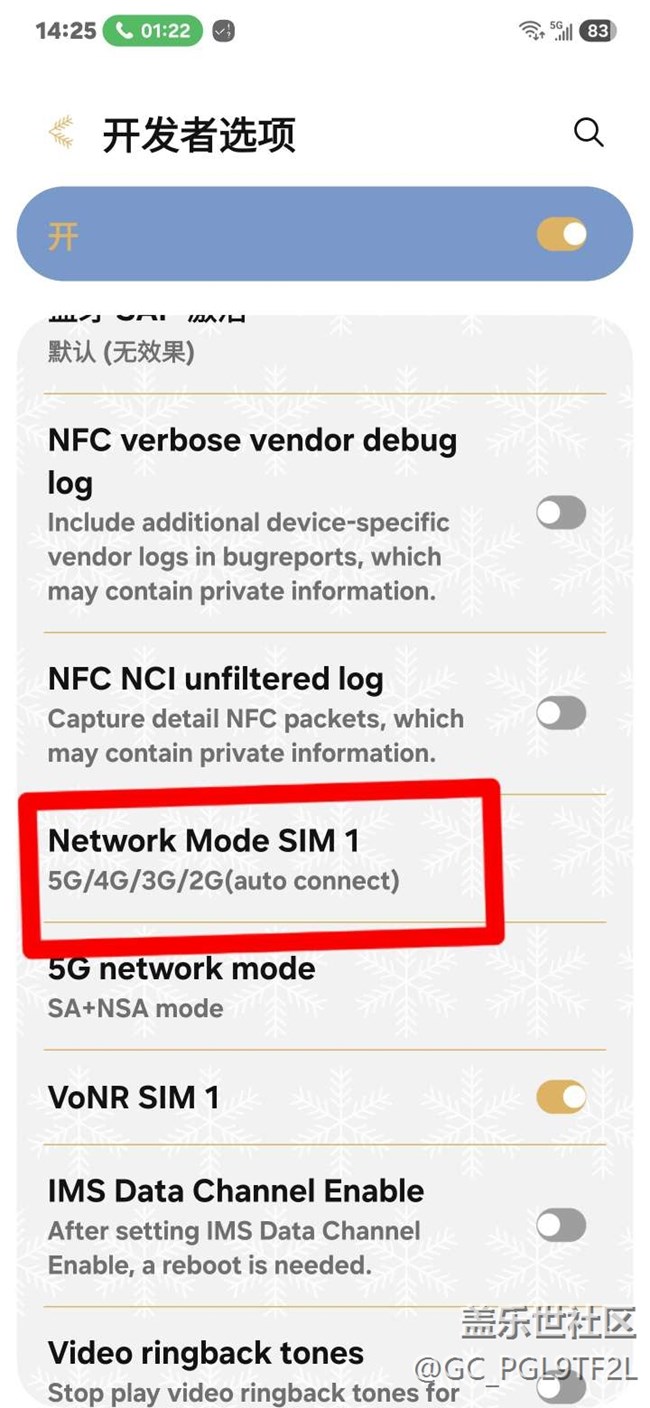Enable NFC NCI unfiltered log
The height and width of the screenshot is (1408, 650).
[x=561, y=713]
